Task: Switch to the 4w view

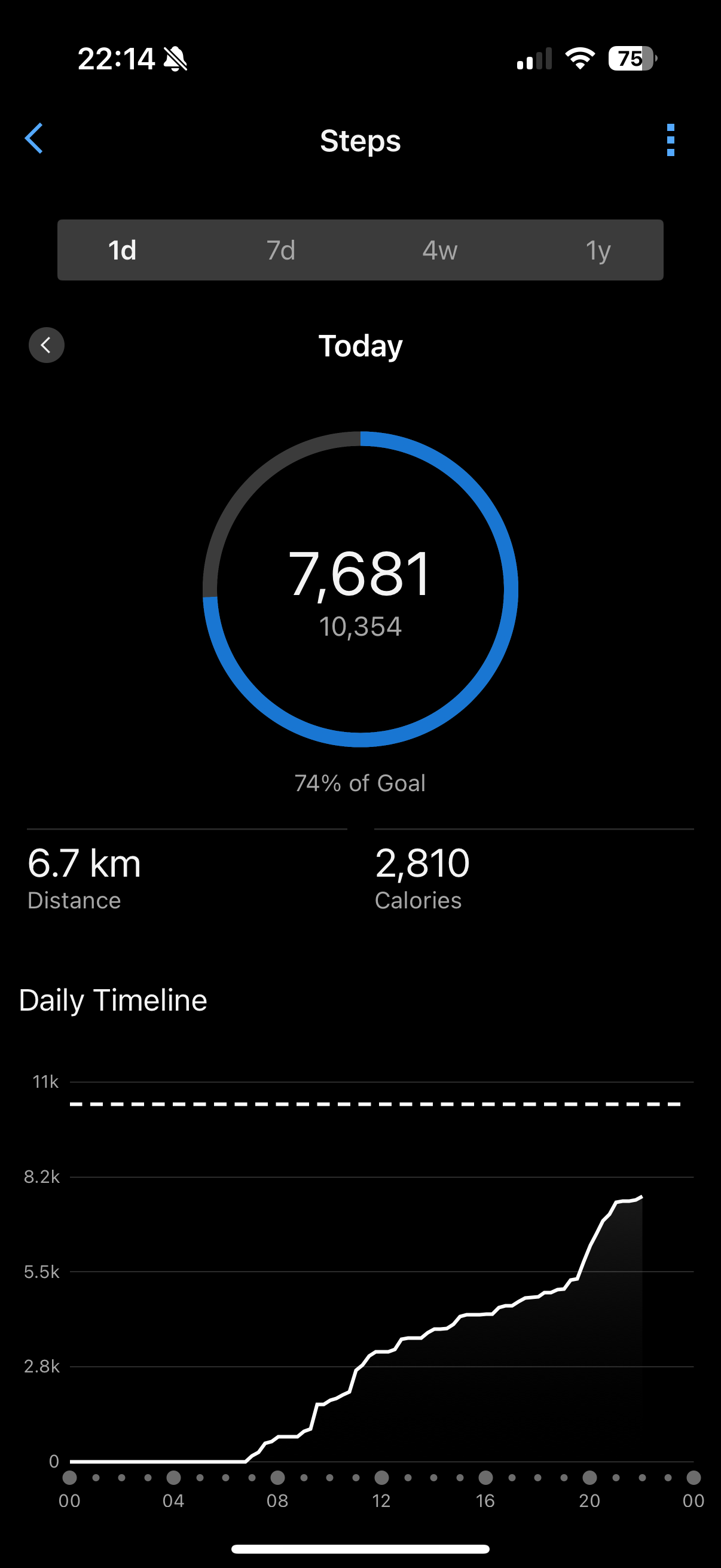Action: [x=440, y=250]
